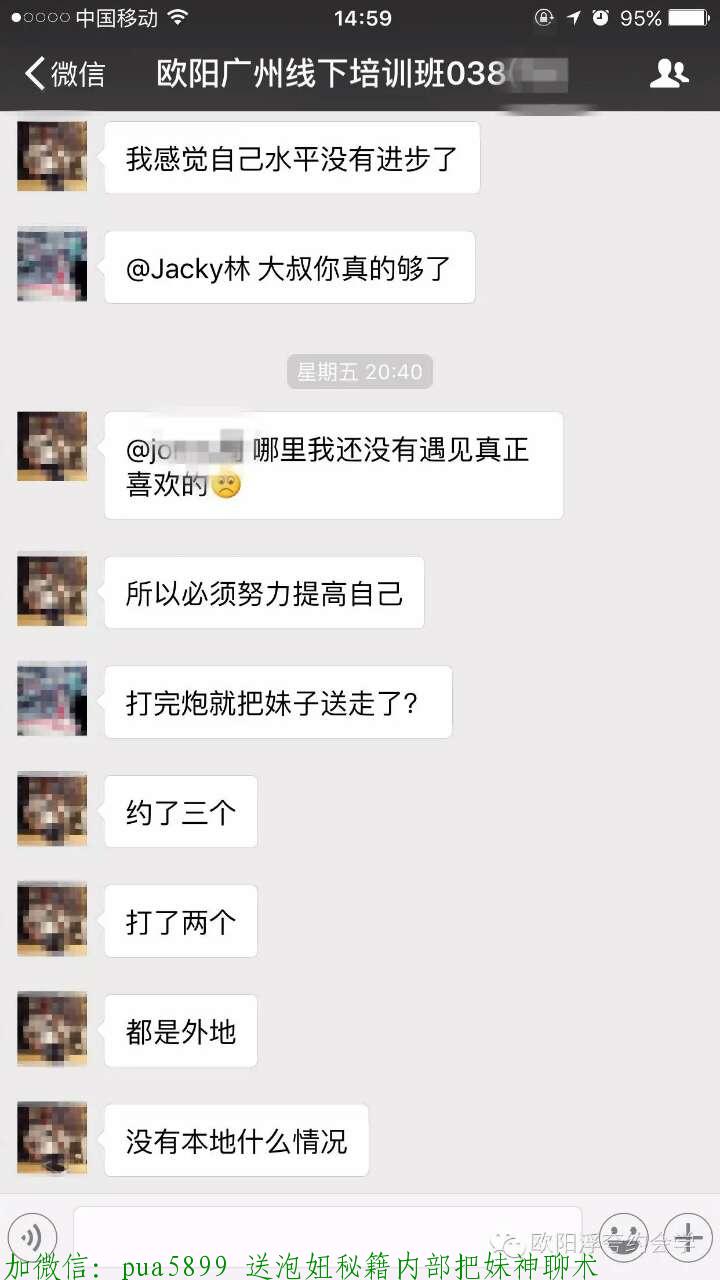Open the @Jacky林 mention
The height and width of the screenshot is (1280, 720).
pyautogui.click(x=189, y=266)
